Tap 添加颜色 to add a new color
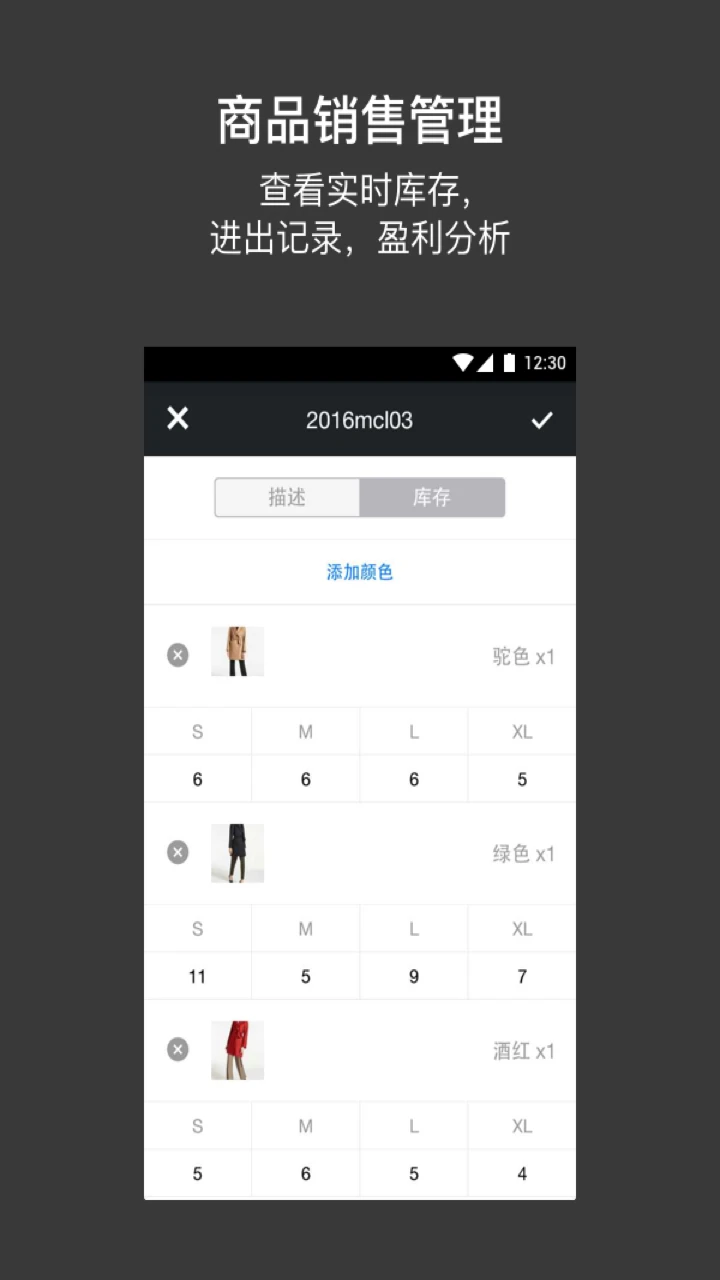This screenshot has width=720, height=1280. pyautogui.click(x=360, y=571)
